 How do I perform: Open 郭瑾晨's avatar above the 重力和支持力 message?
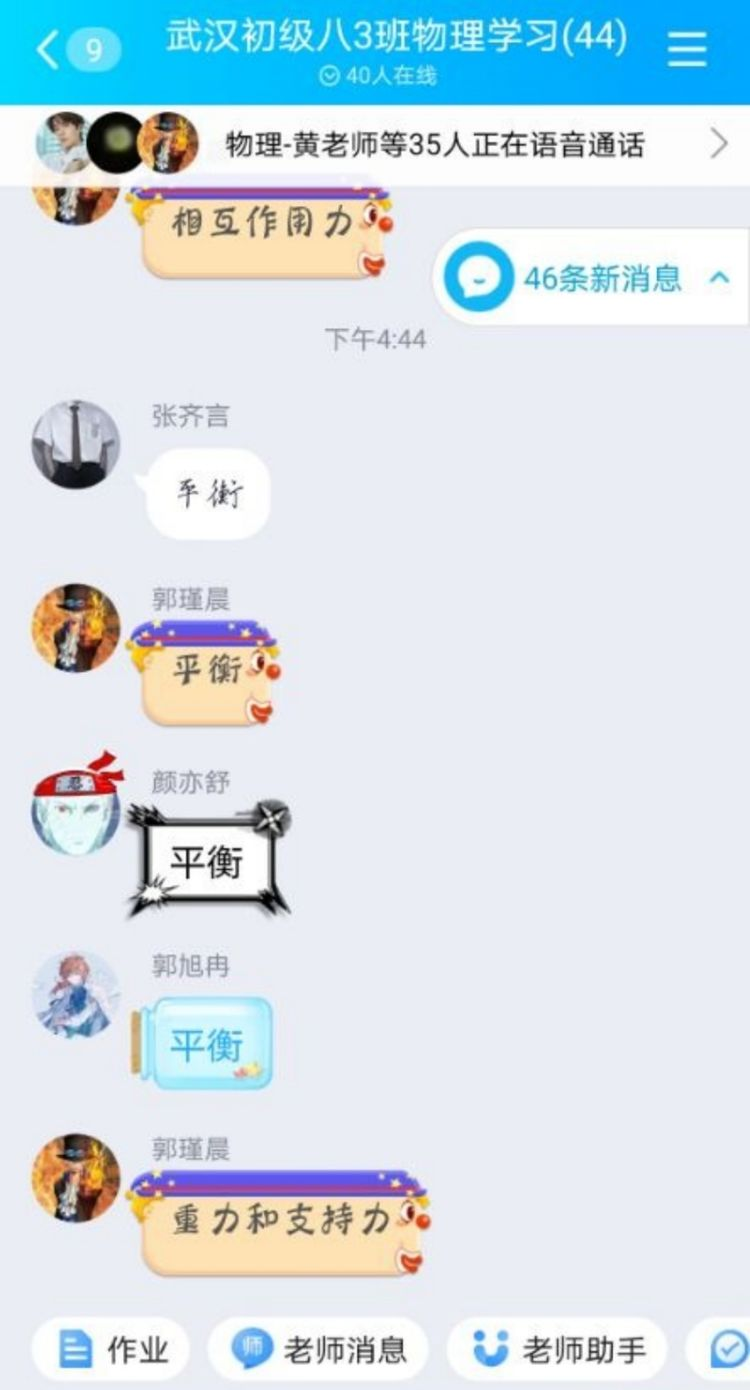[x=76, y=1177]
